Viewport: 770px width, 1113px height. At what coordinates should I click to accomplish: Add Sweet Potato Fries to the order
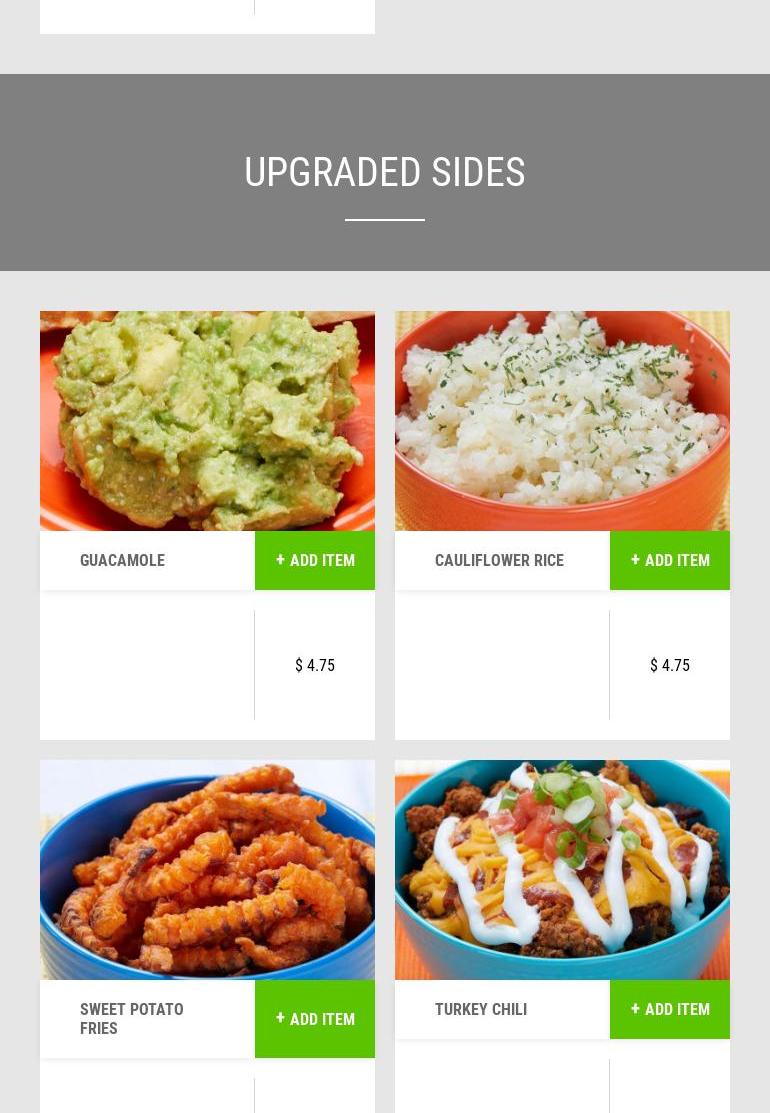(315, 1019)
